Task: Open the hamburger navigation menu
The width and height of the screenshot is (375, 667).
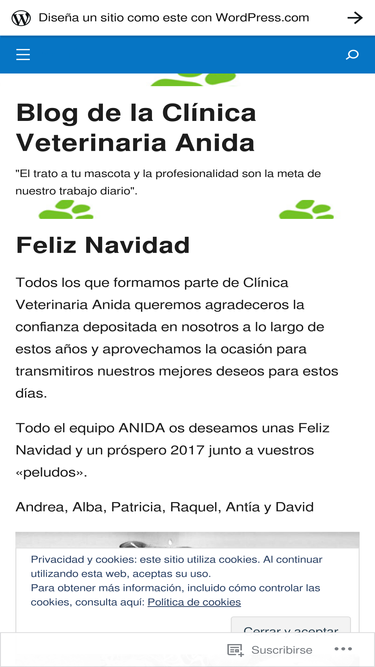Action: (x=23, y=55)
